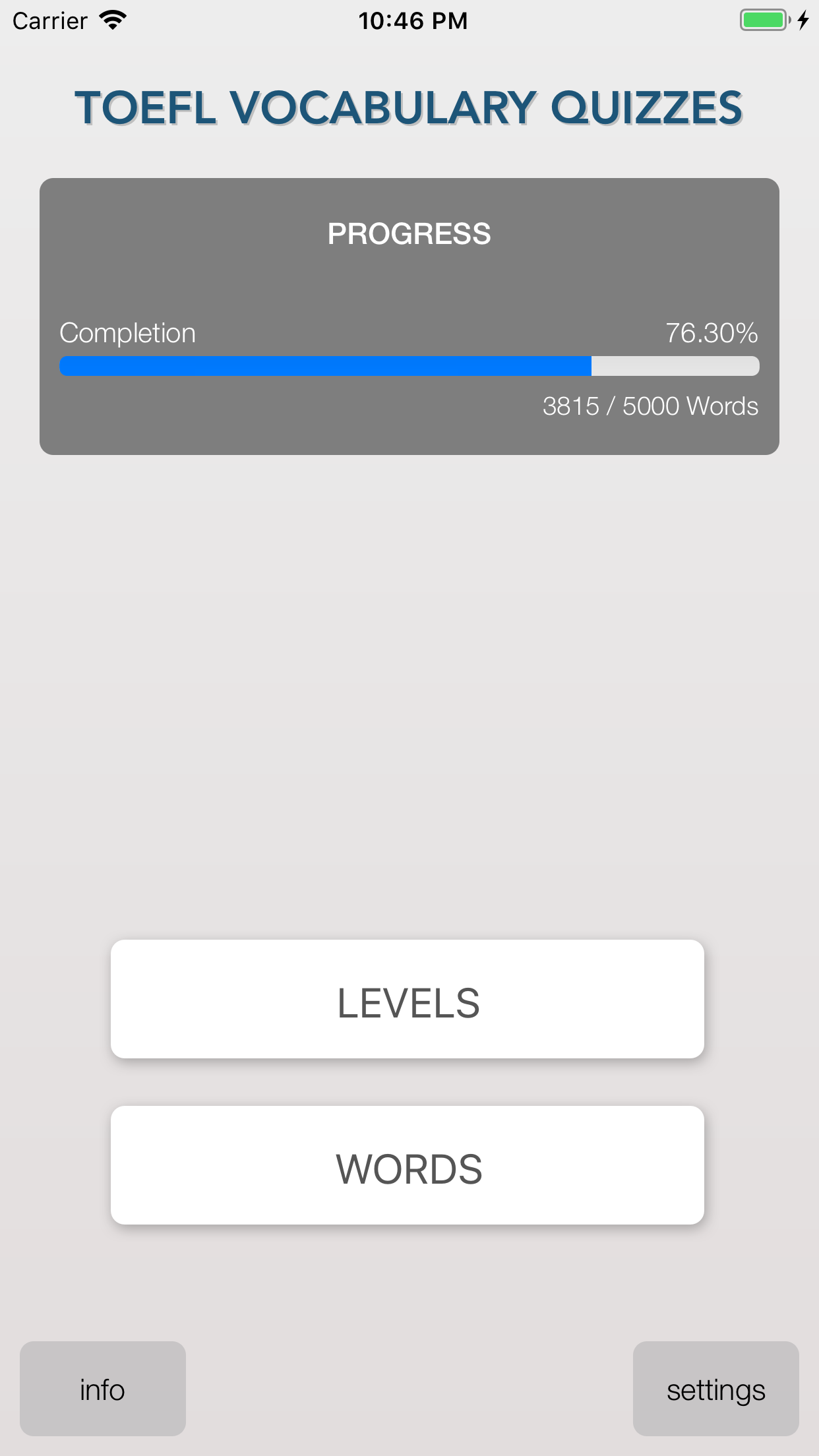Open the info page
819x1456 pixels.
(x=102, y=1388)
